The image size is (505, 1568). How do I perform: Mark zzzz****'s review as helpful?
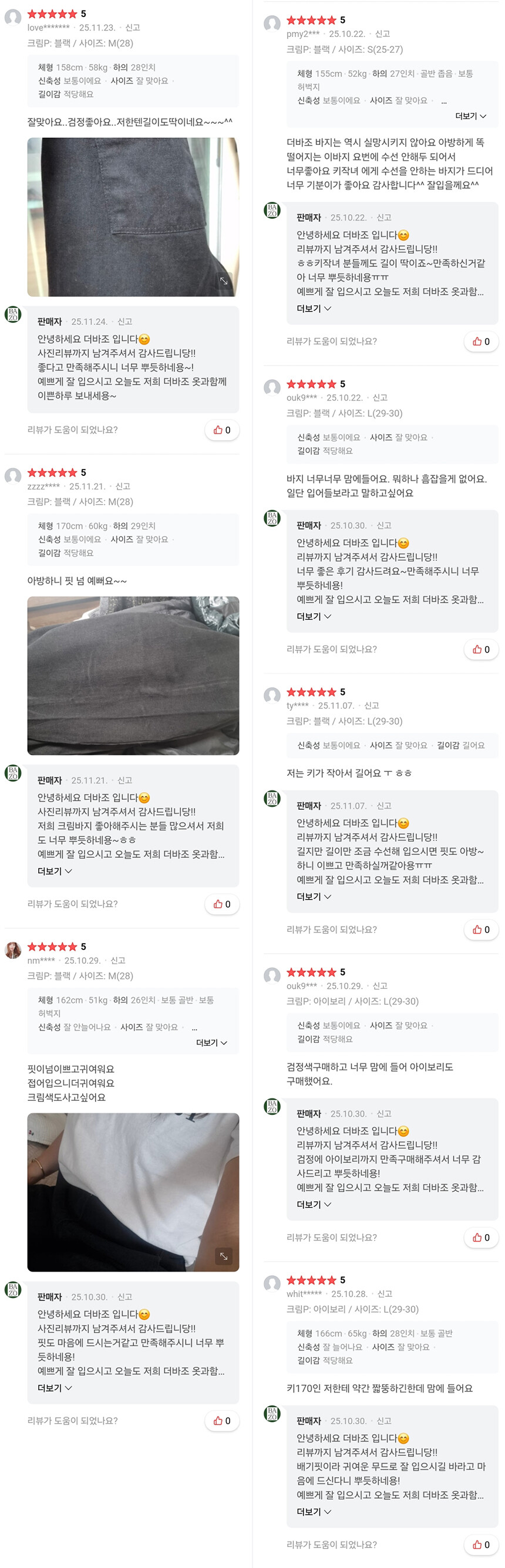pyautogui.click(x=222, y=904)
